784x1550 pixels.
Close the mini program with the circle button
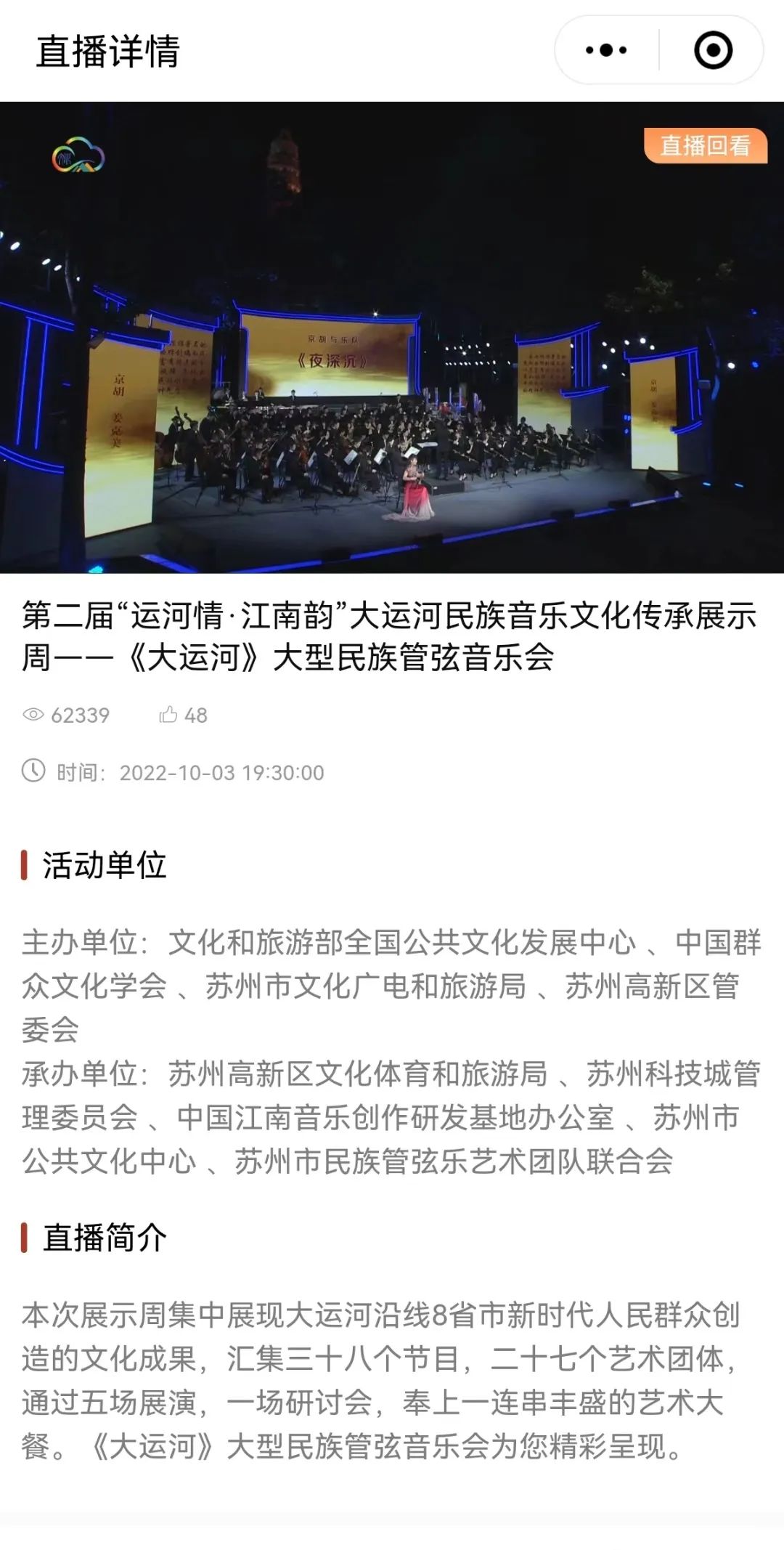click(712, 50)
